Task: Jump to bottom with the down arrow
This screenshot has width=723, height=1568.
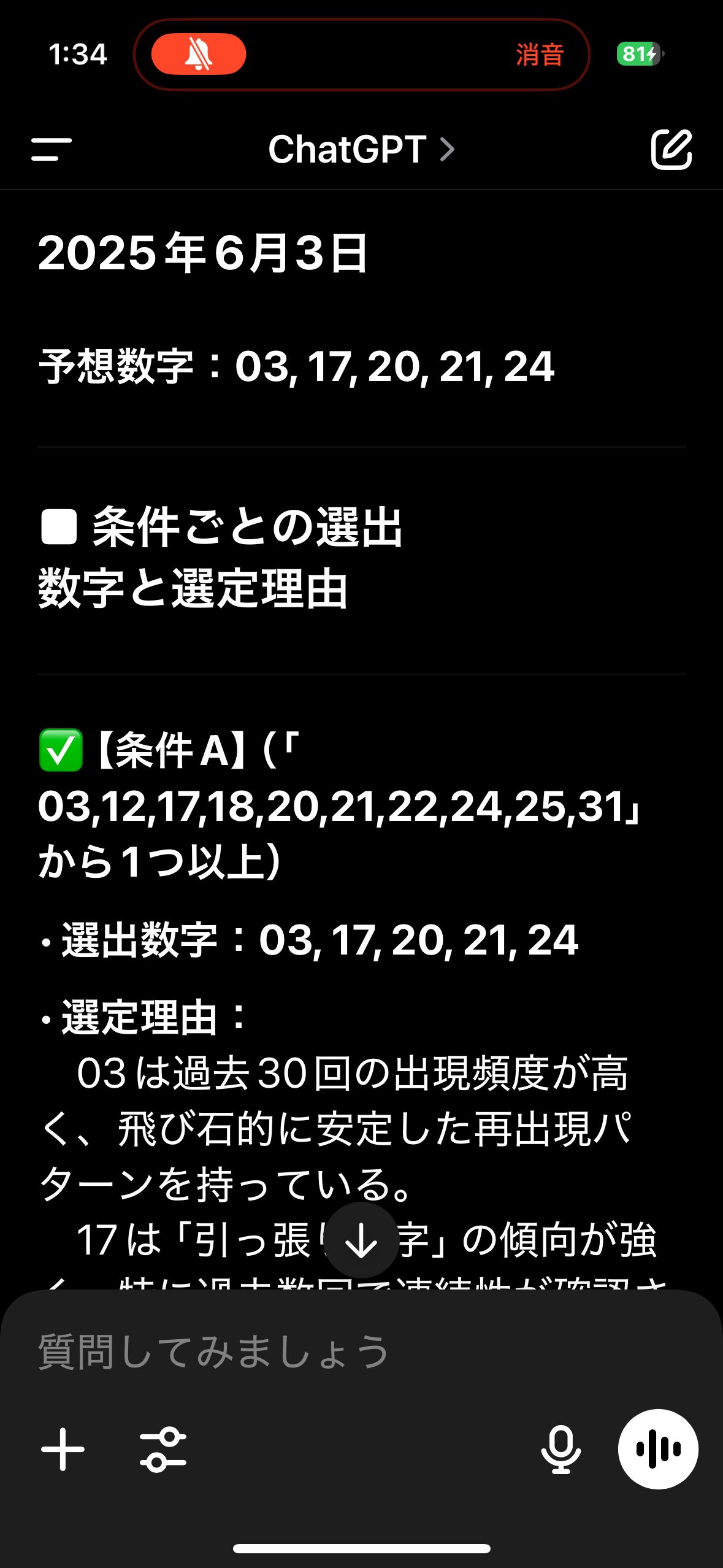Action: (x=361, y=1240)
